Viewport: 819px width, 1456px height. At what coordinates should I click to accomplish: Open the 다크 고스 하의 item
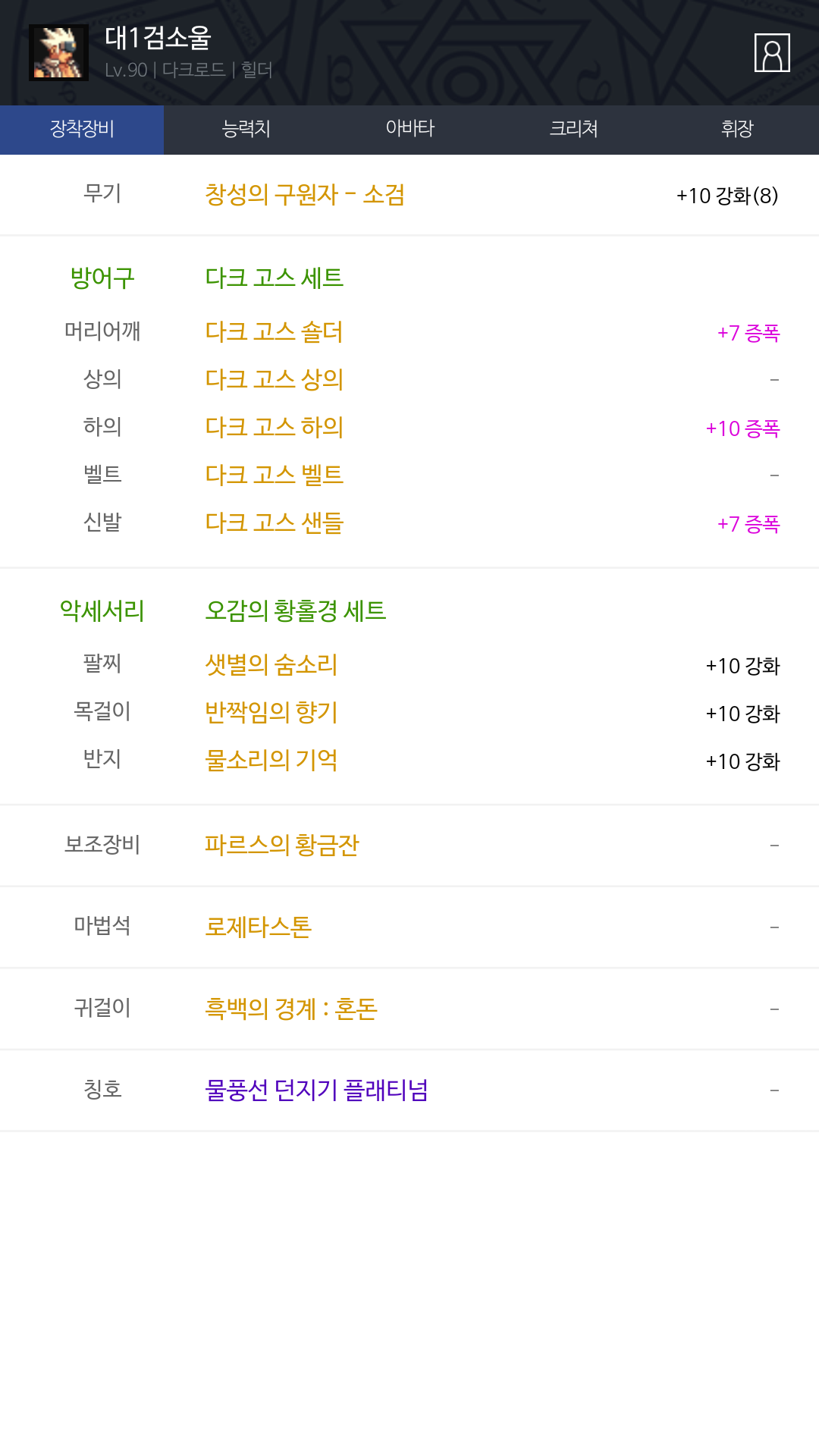point(274,427)
